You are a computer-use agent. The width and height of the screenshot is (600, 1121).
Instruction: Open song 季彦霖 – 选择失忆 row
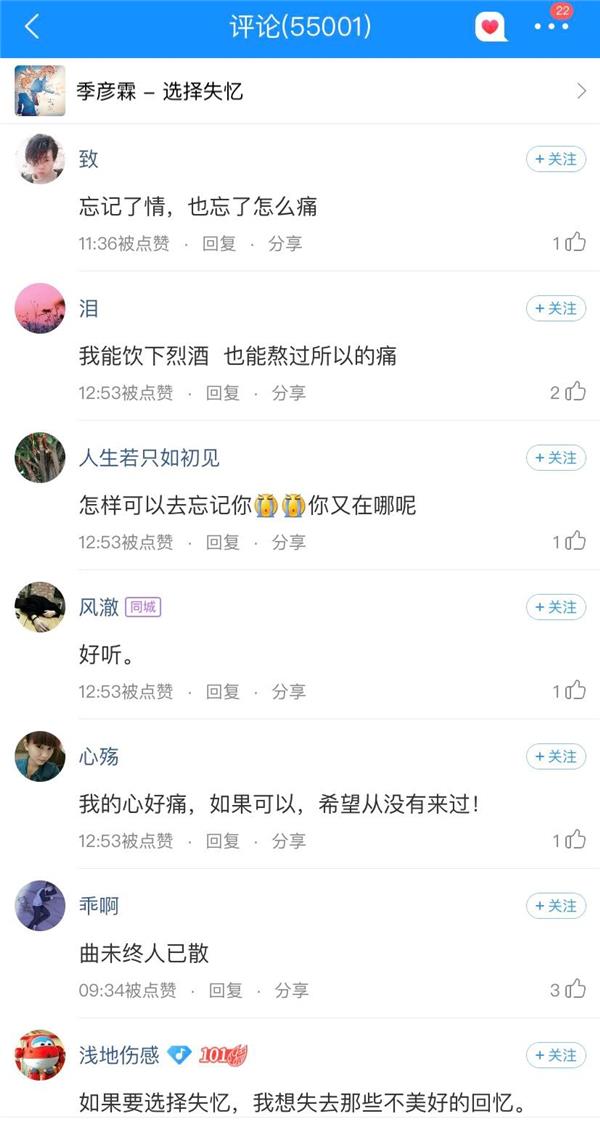(x=300, y=92)
